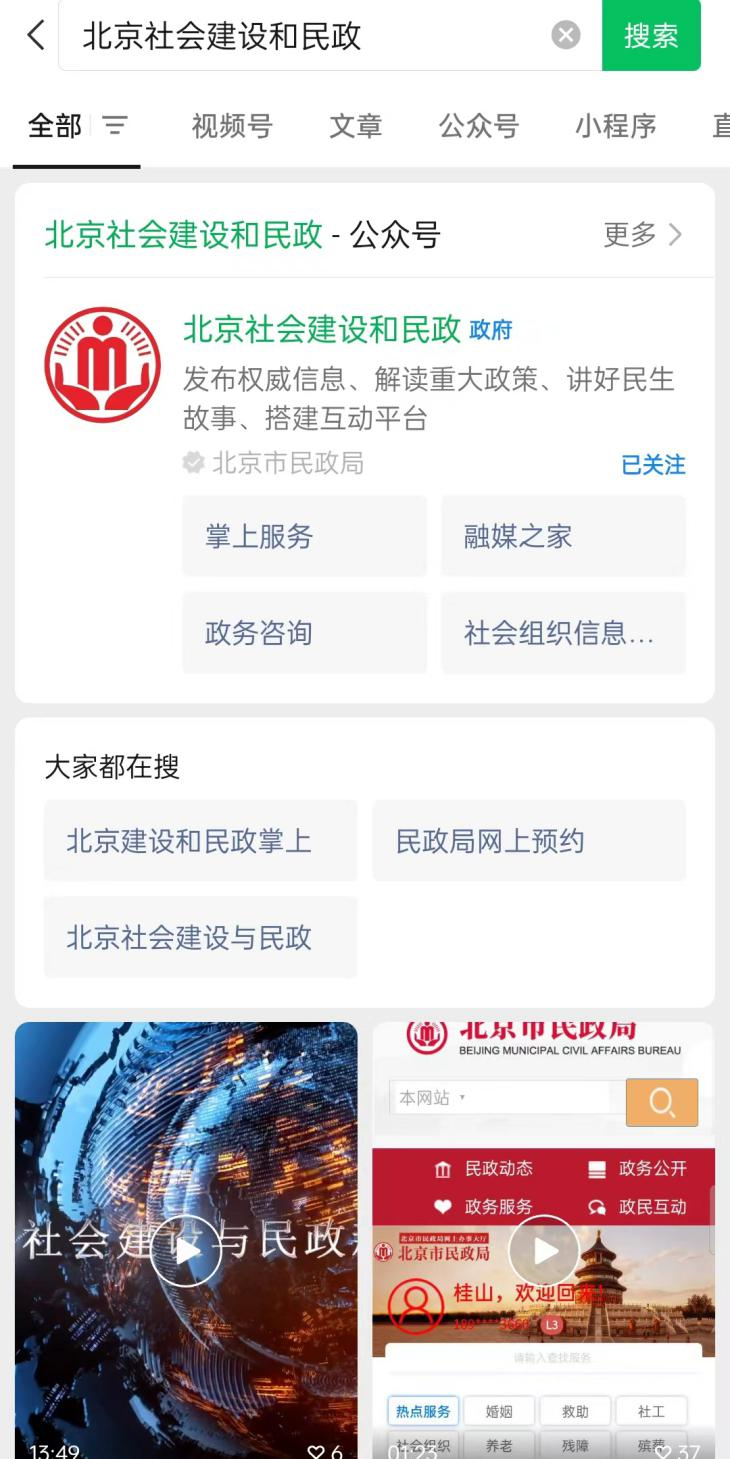Image resolution: width=730 pixels, height=1459 pixels.
Task: Select the filter icon beside 全部 tab
Action: tap(117, 127)
